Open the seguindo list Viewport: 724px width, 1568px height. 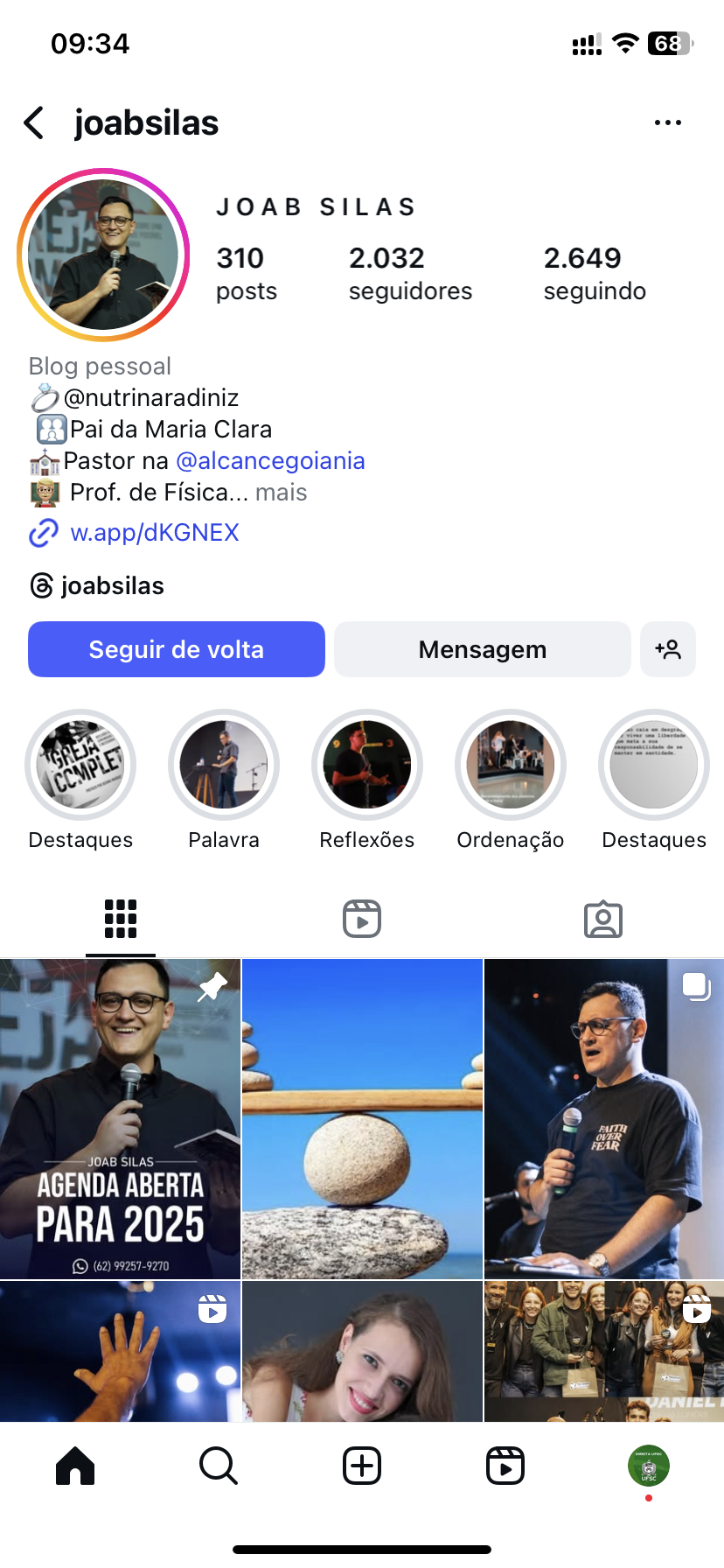(595, 273)
